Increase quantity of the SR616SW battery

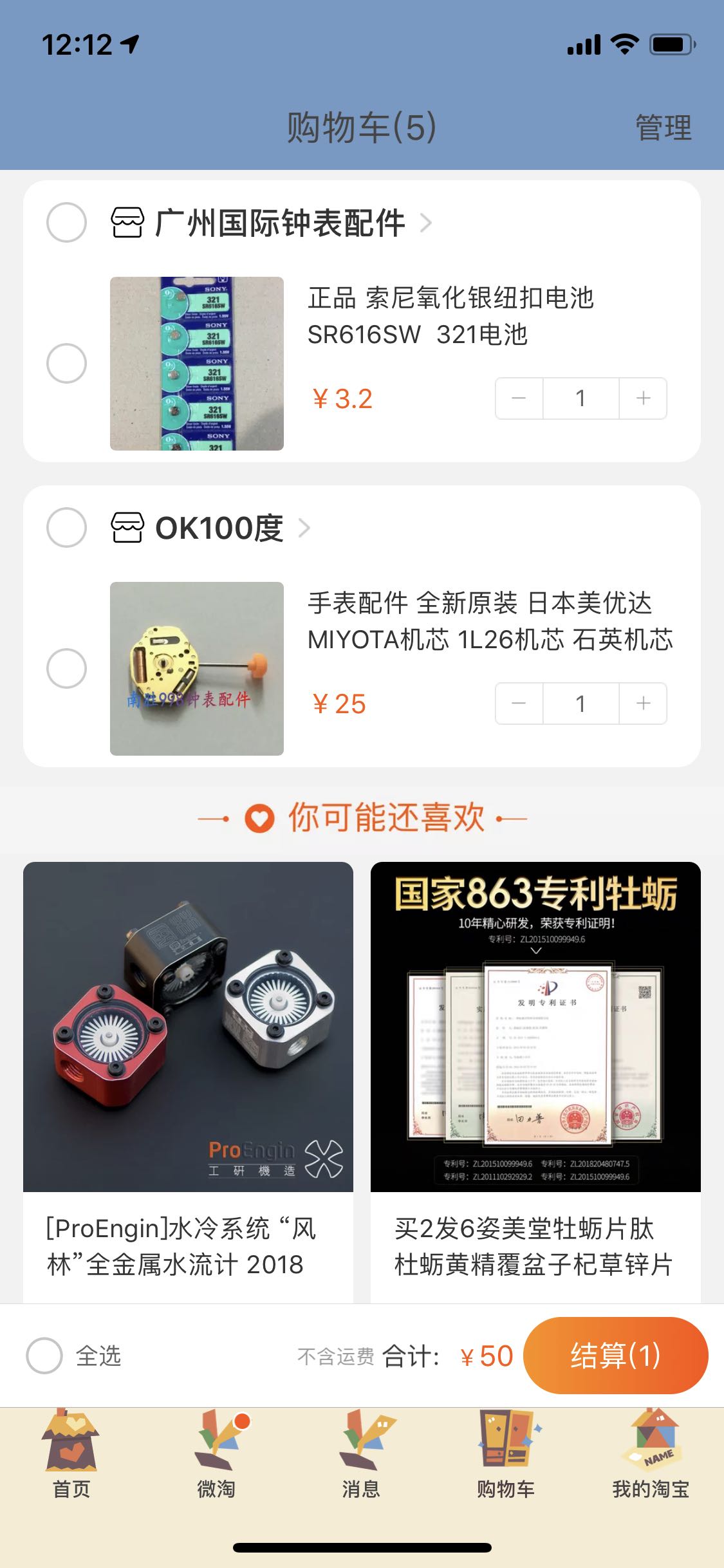(x=643, y=398)
